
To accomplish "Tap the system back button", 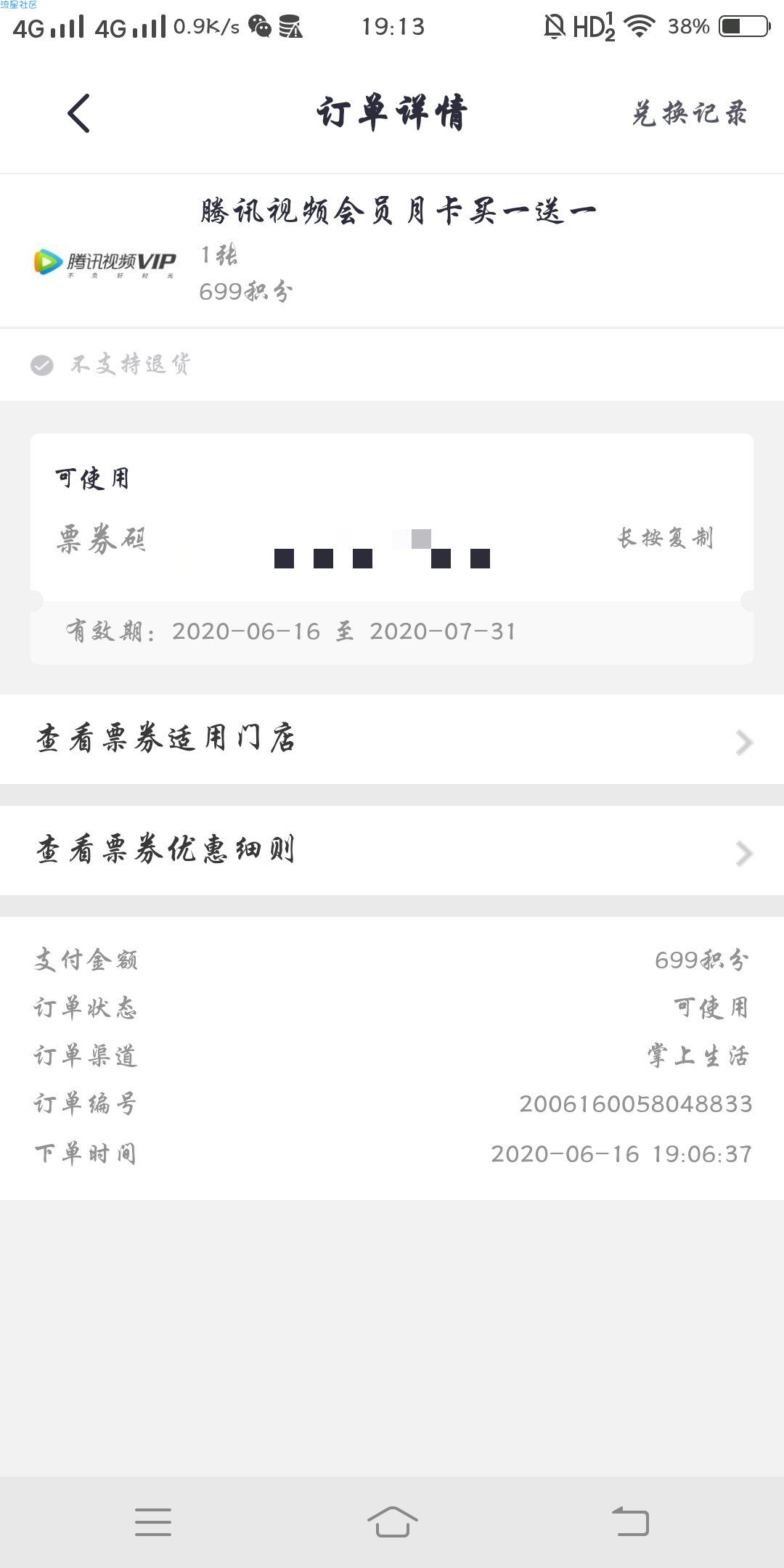I will click(x=630, y=1521).
